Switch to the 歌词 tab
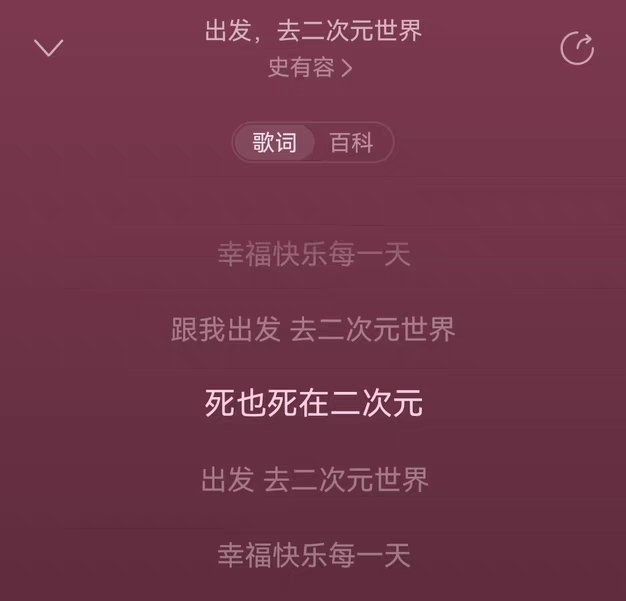 (x=274, y=143)
